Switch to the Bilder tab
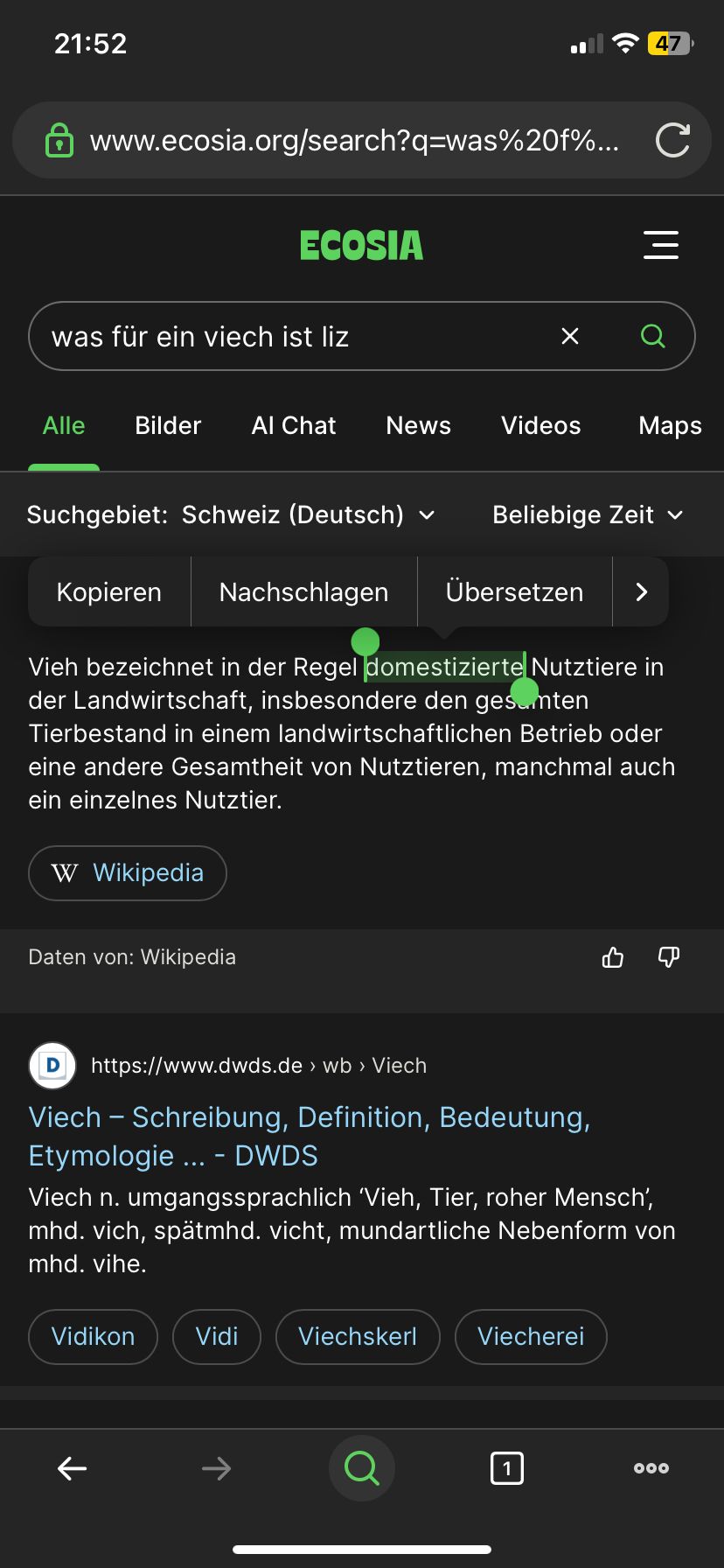 [168, 426]
